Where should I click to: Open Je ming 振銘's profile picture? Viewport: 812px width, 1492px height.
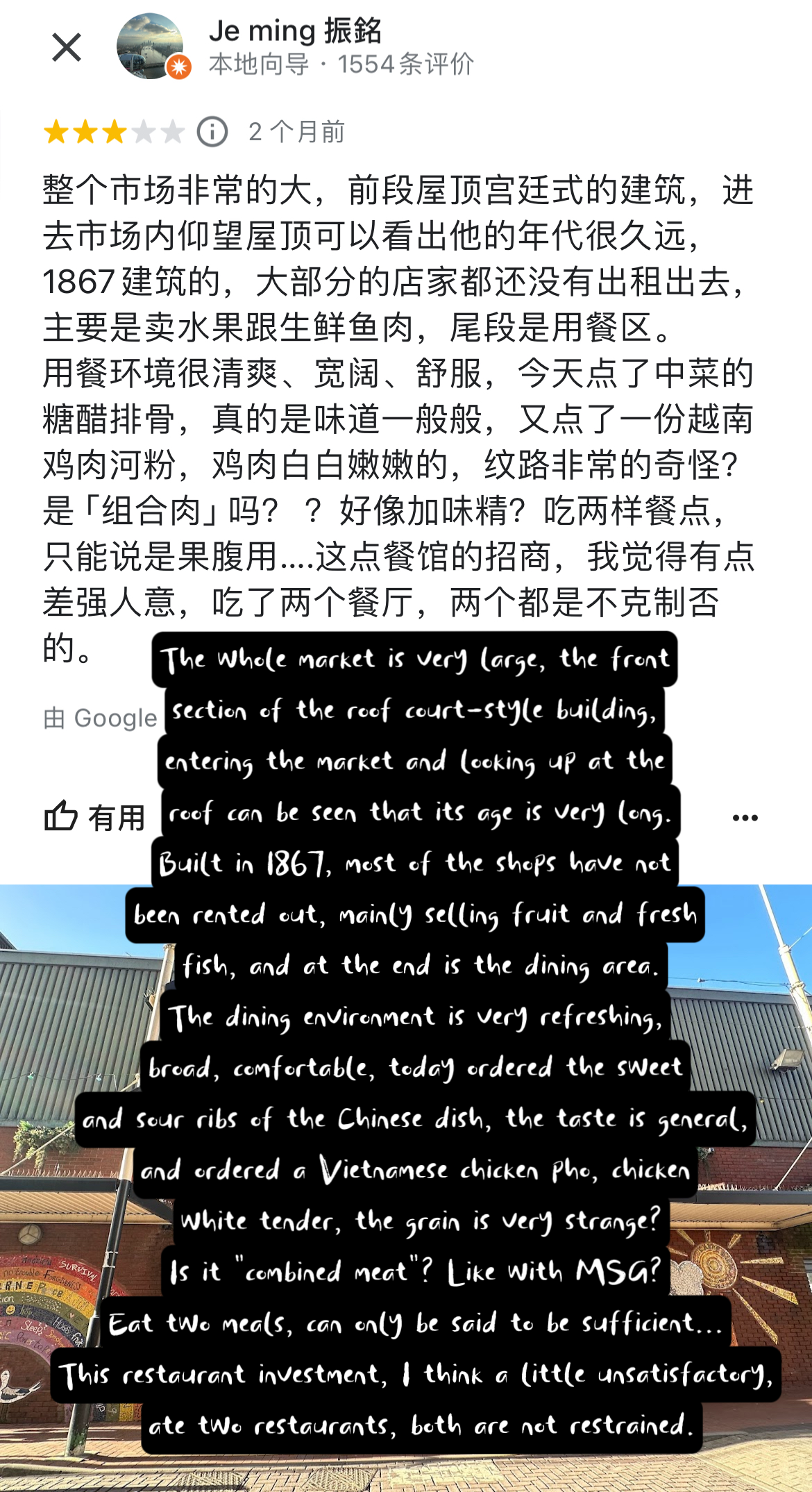pyautogui.click(x=151, y=46)
